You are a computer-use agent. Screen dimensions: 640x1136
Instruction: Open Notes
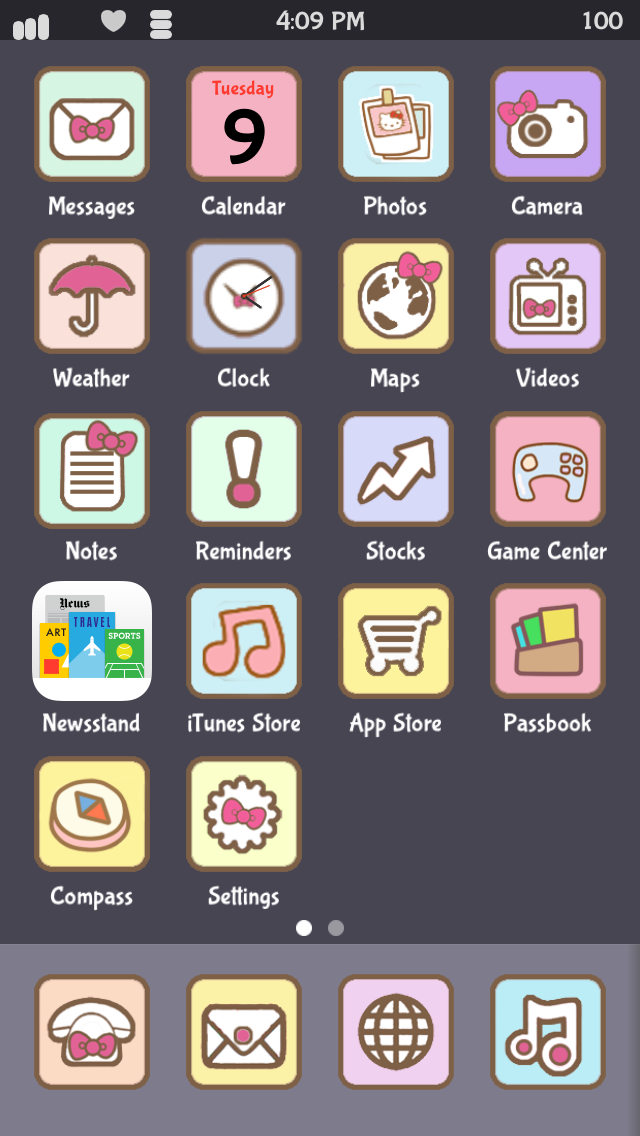coord(92,469)
